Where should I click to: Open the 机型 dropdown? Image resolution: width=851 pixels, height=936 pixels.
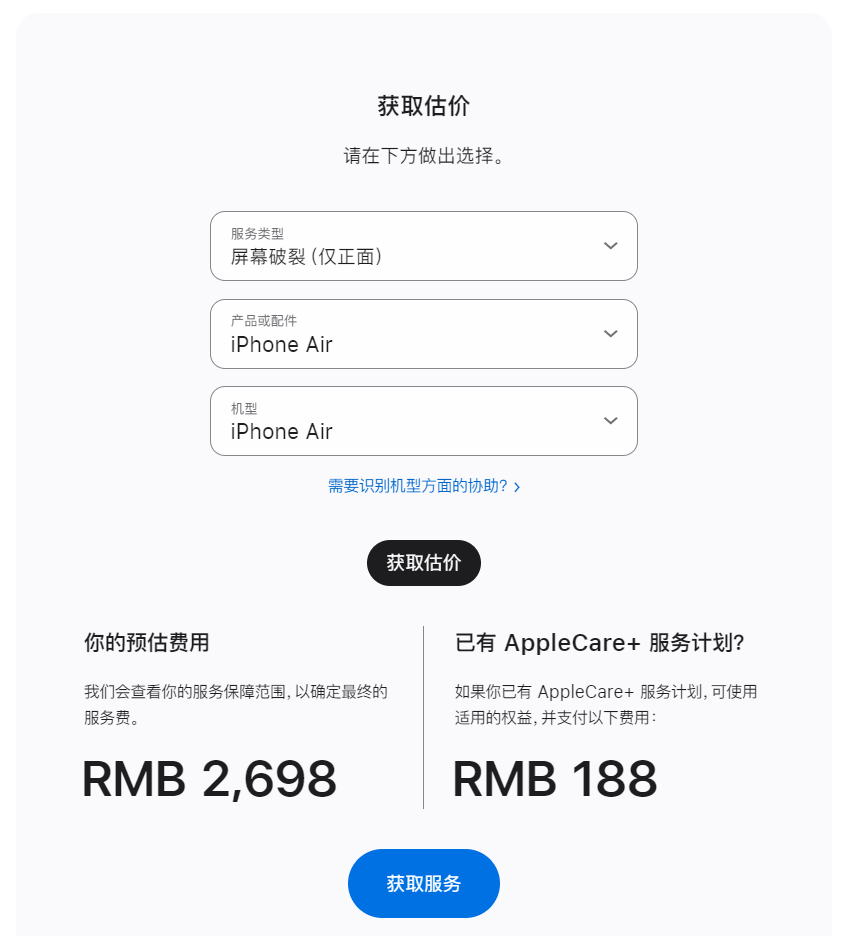423,421
